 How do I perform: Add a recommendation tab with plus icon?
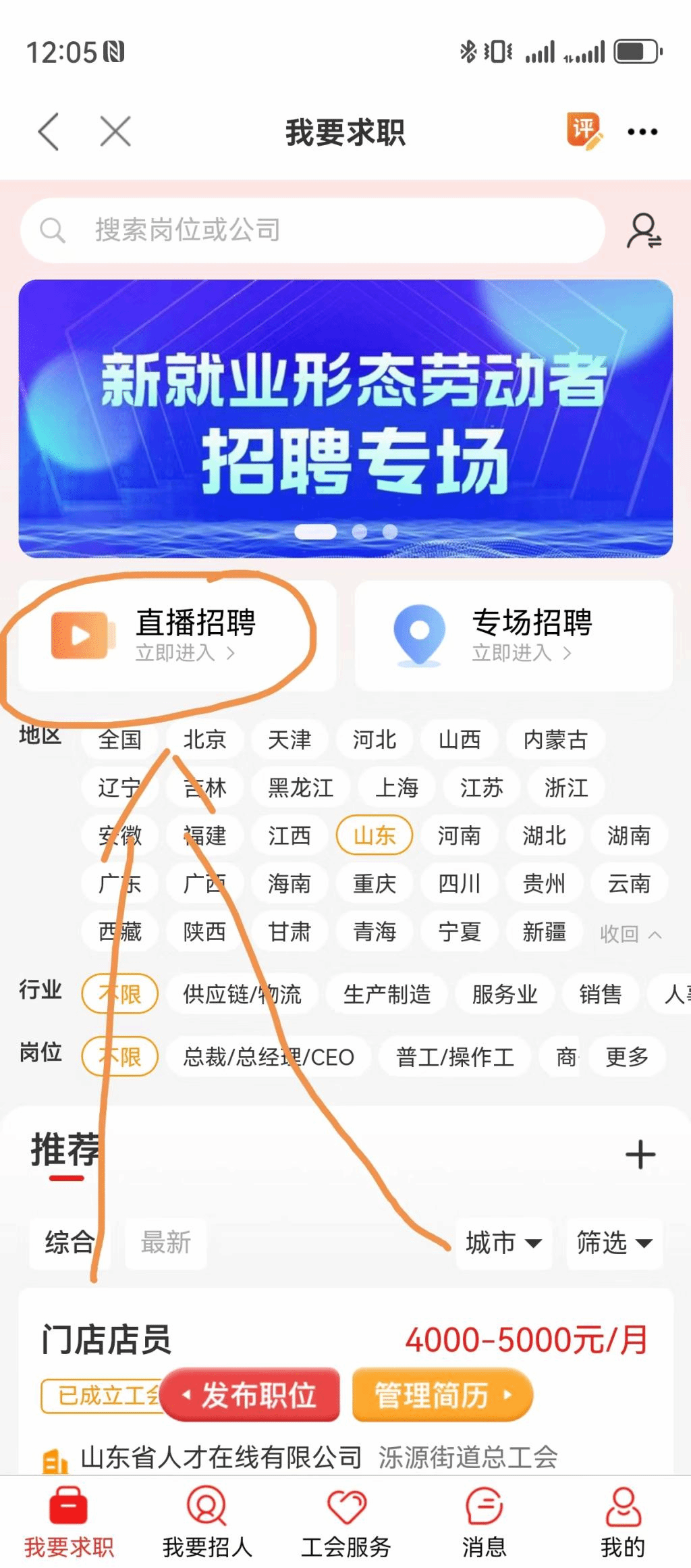(x=640, y=1154)
